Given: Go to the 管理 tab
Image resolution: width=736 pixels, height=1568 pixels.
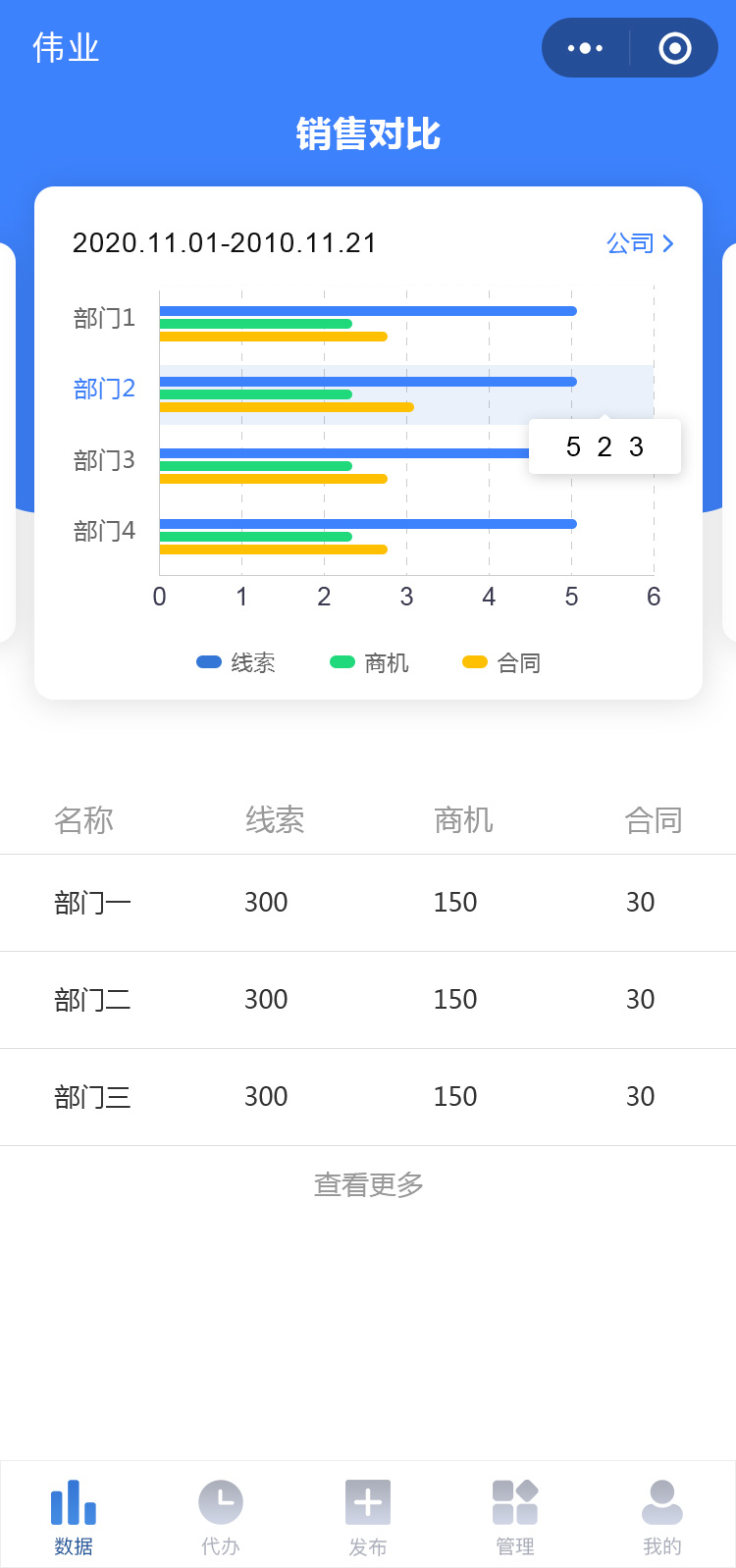Looking at the screenshot, I should (x=515, y=1516).
